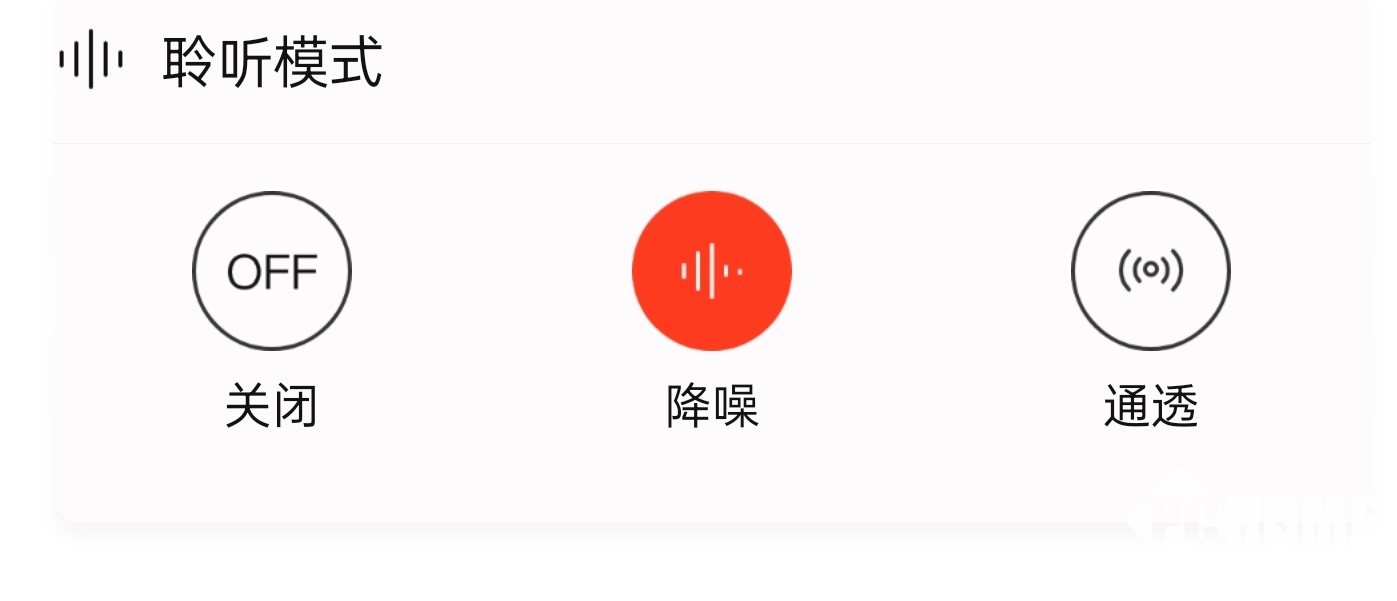Select the 降噪 noise cancellation mode

[711, 271]
